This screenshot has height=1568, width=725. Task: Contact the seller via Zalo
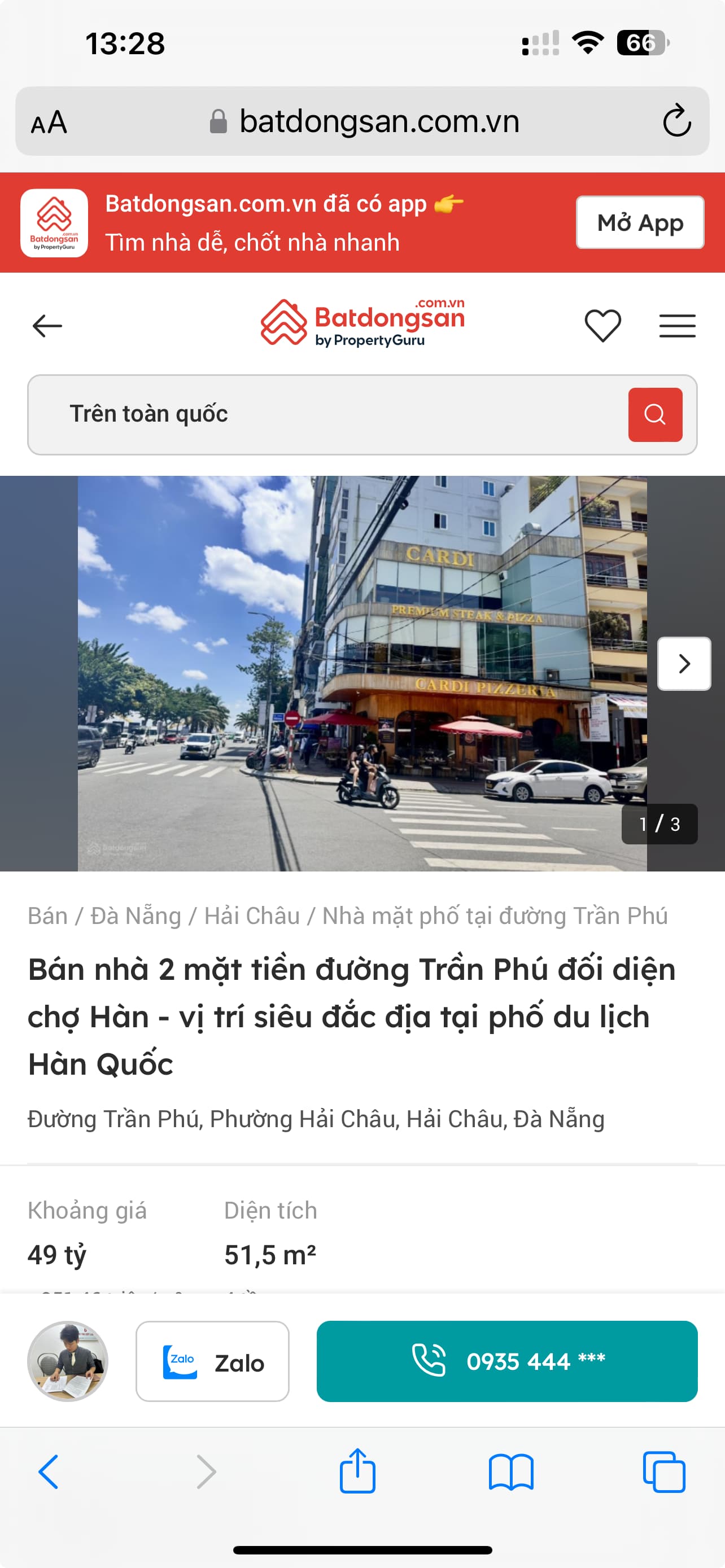click(212, 1361)
